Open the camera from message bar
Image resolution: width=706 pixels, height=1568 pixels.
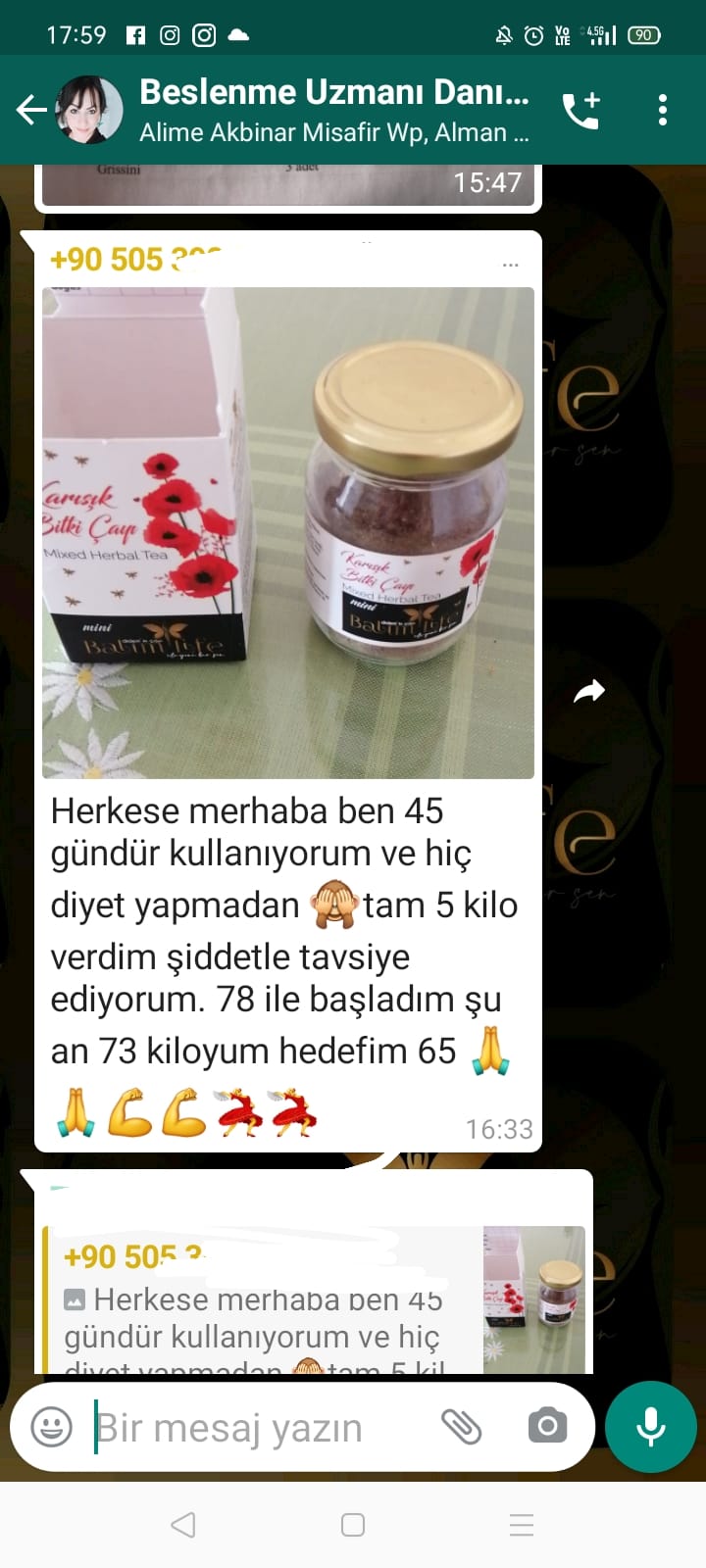(x=548, y=1426)
